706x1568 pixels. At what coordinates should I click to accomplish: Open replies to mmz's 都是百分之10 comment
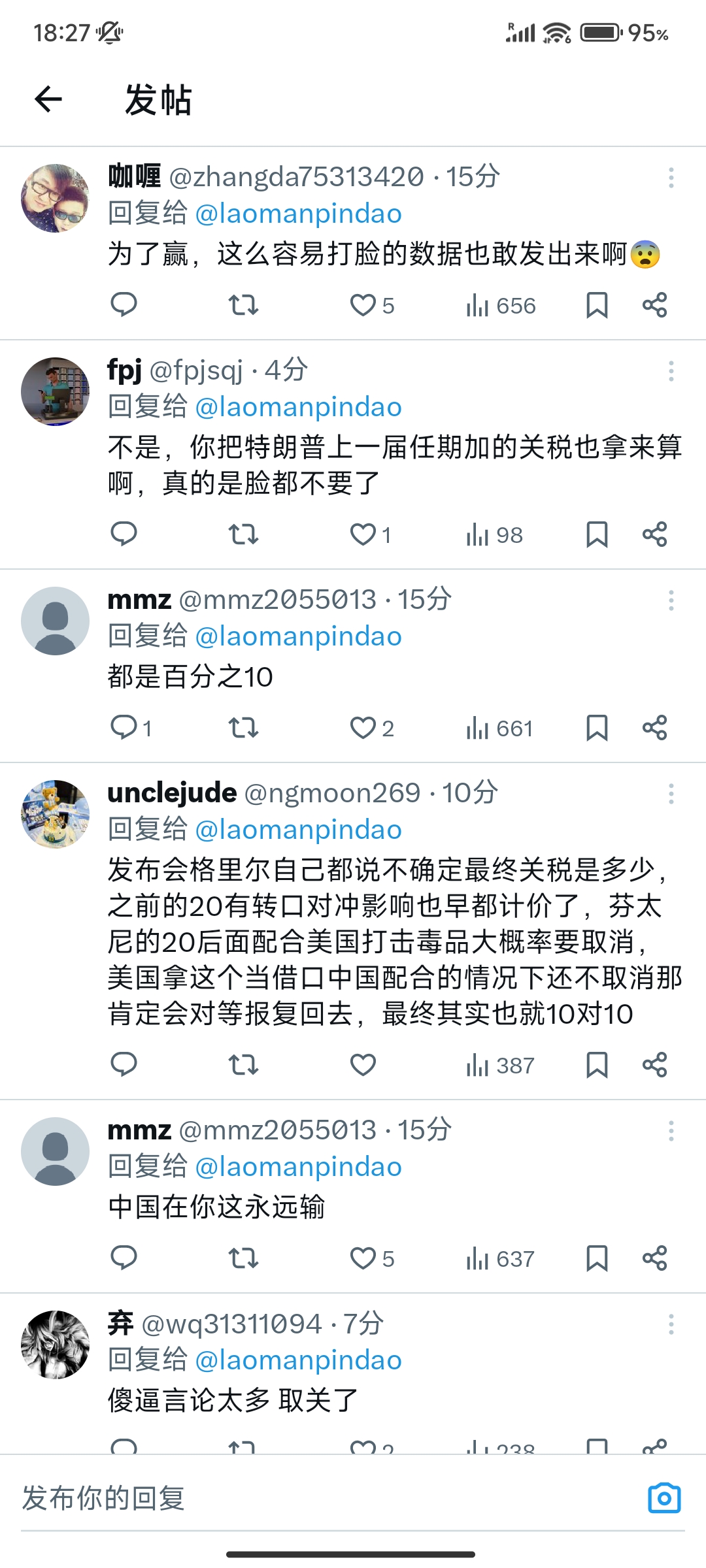131,727
